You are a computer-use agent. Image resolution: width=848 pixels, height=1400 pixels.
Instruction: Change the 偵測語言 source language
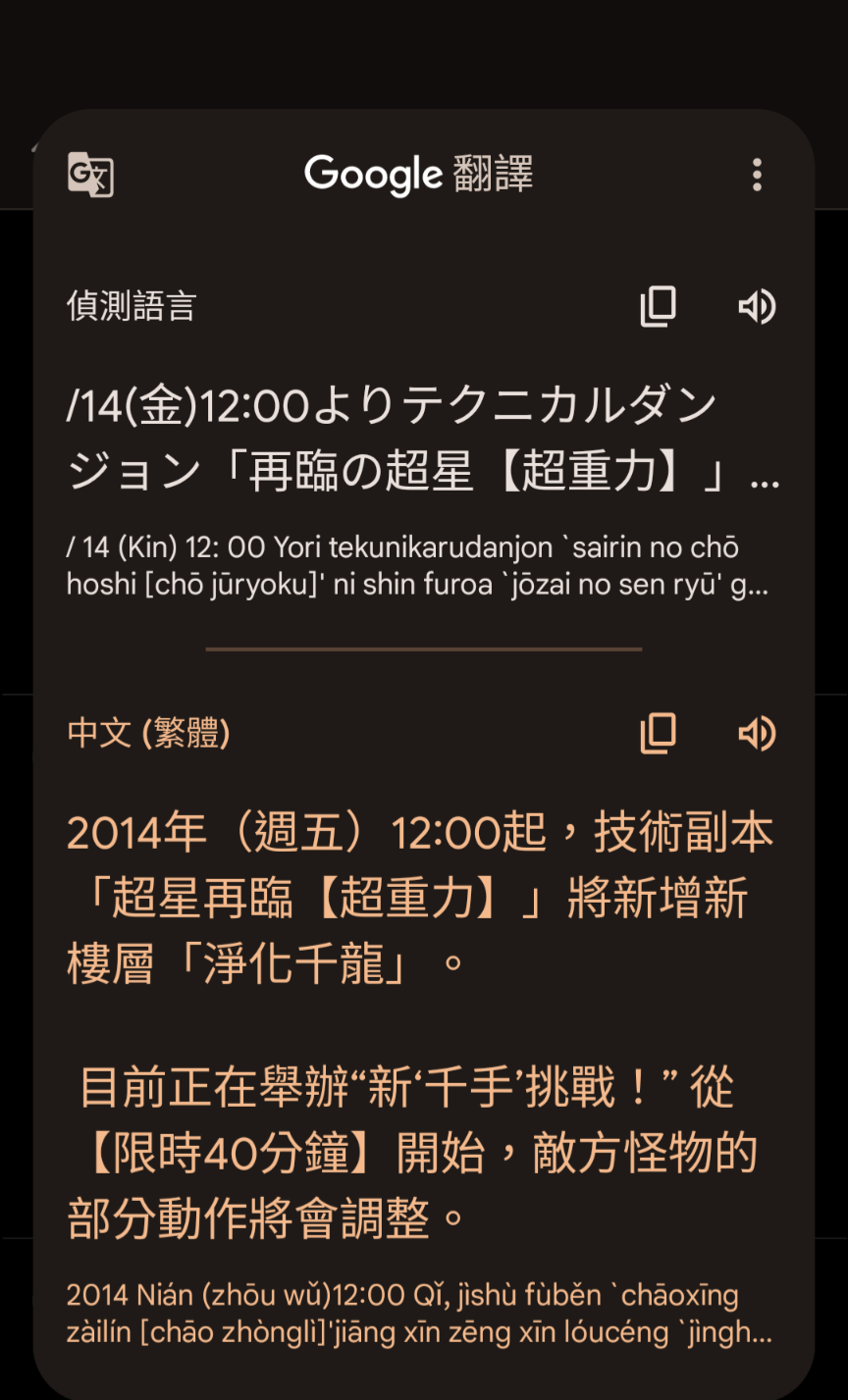[x=132, y=306]
